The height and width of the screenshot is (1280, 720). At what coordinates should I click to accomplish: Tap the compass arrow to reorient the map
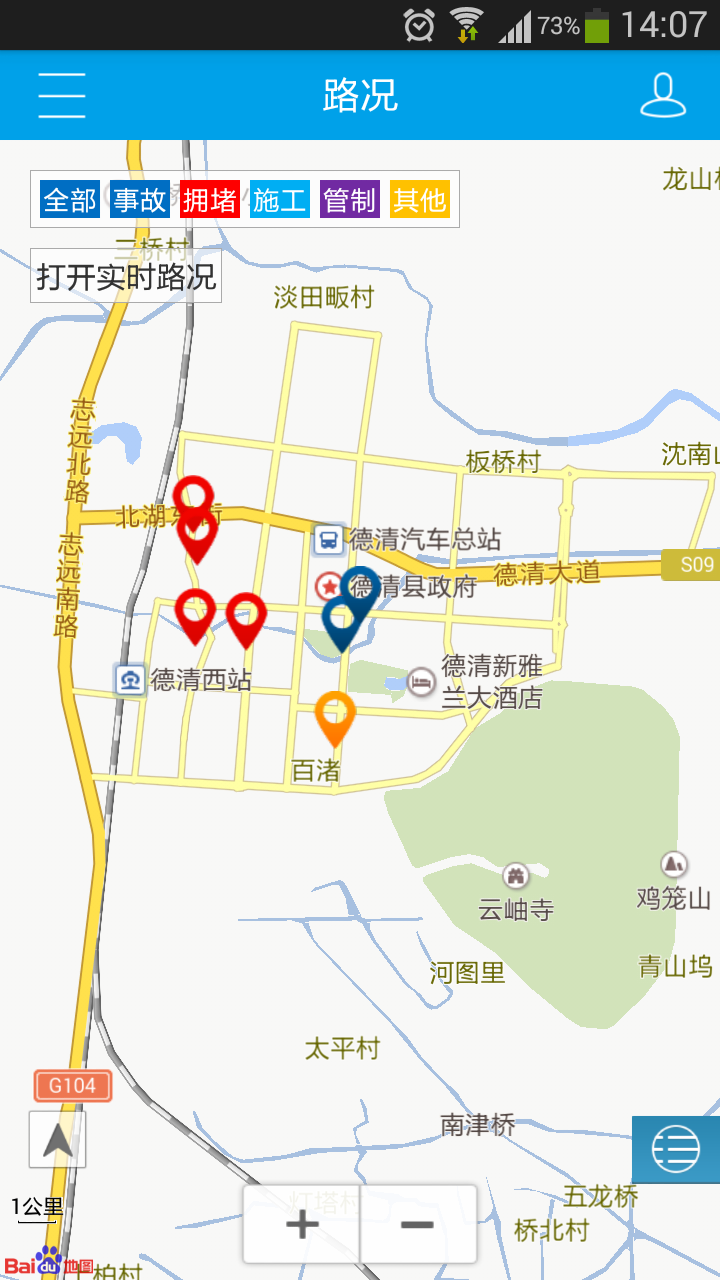pyautogui.click(x=57, y=1139)
